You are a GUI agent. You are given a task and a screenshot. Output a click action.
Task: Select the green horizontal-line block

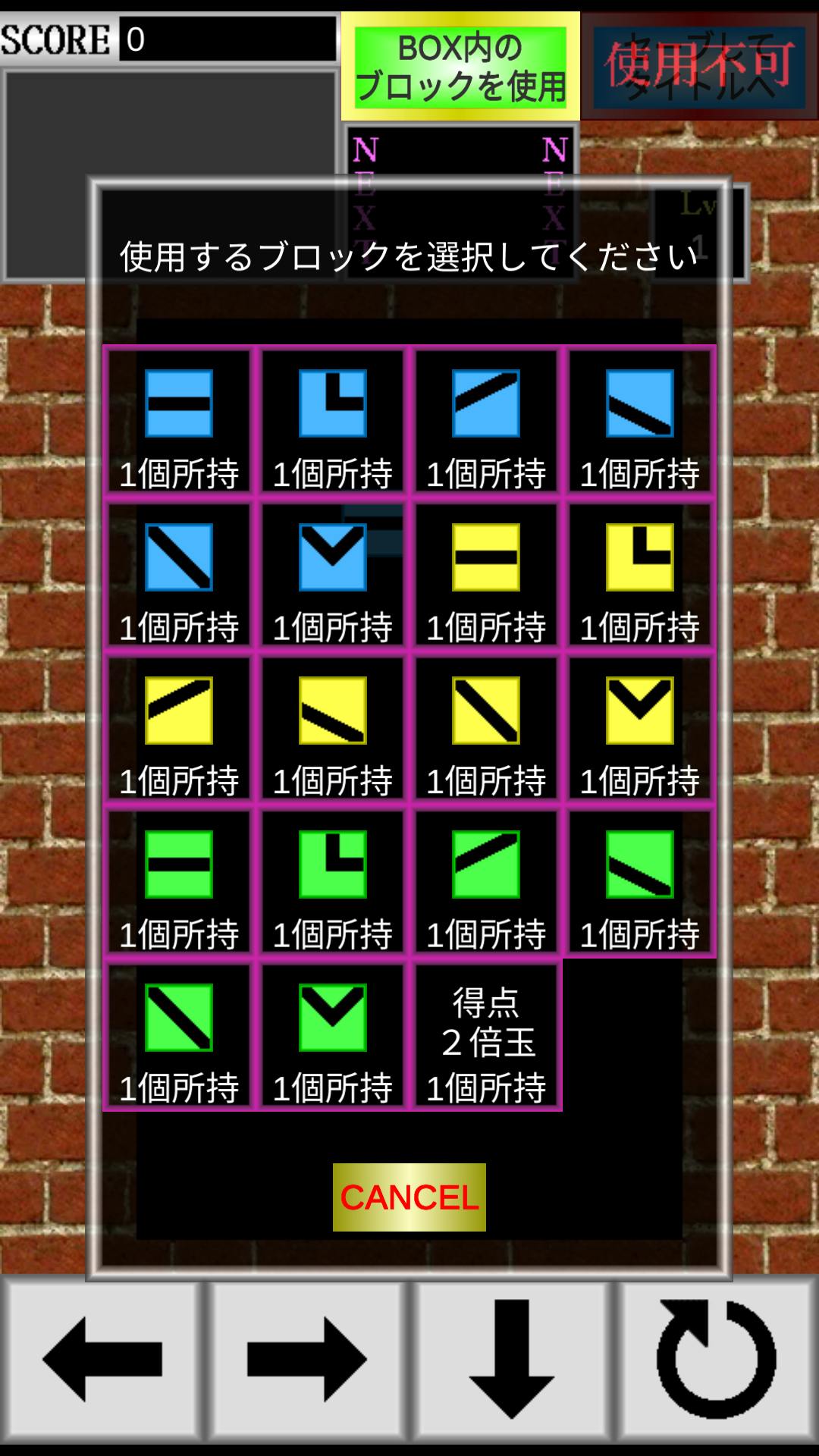point(179,881)
